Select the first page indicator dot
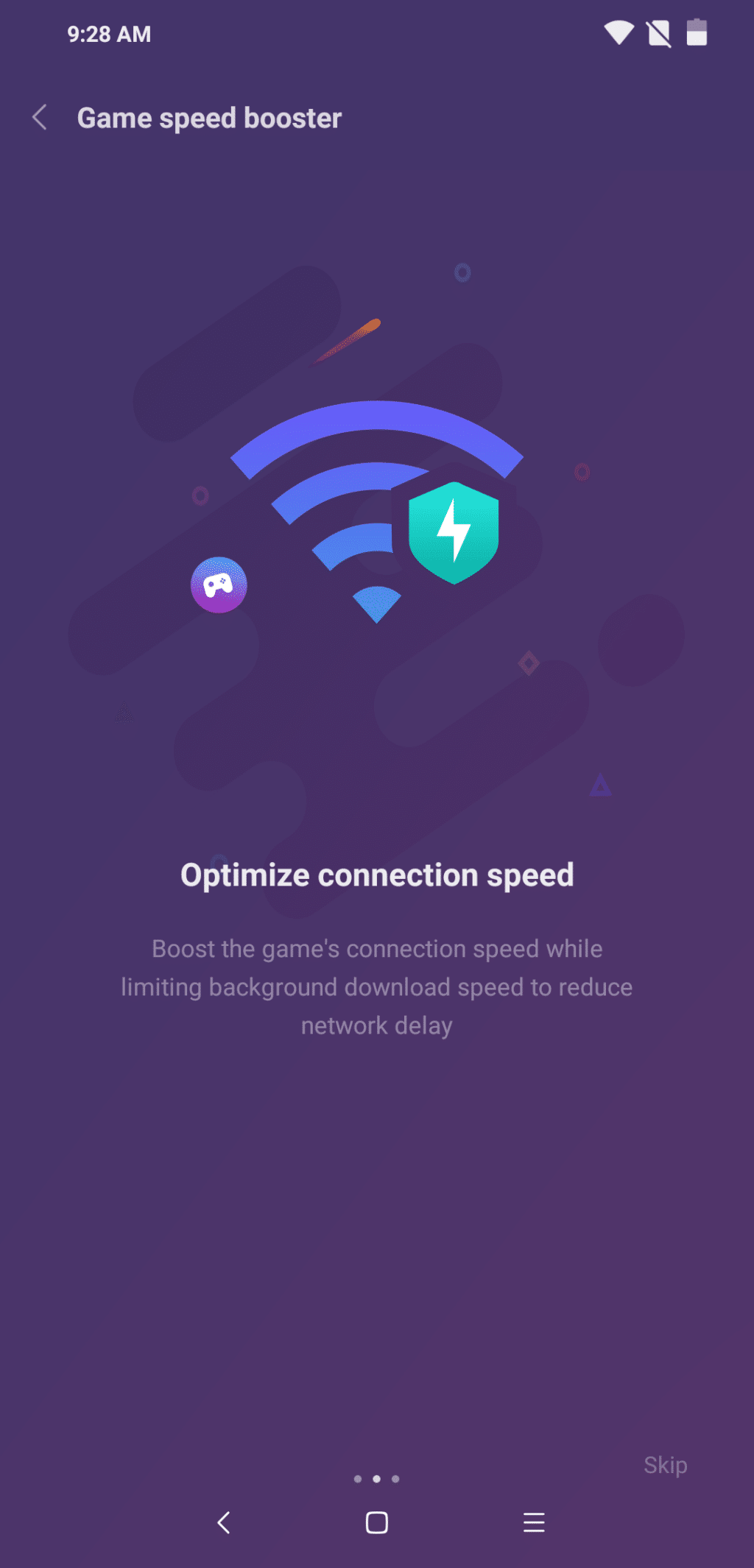754x1568 pixels. [x=357, y=1478]
